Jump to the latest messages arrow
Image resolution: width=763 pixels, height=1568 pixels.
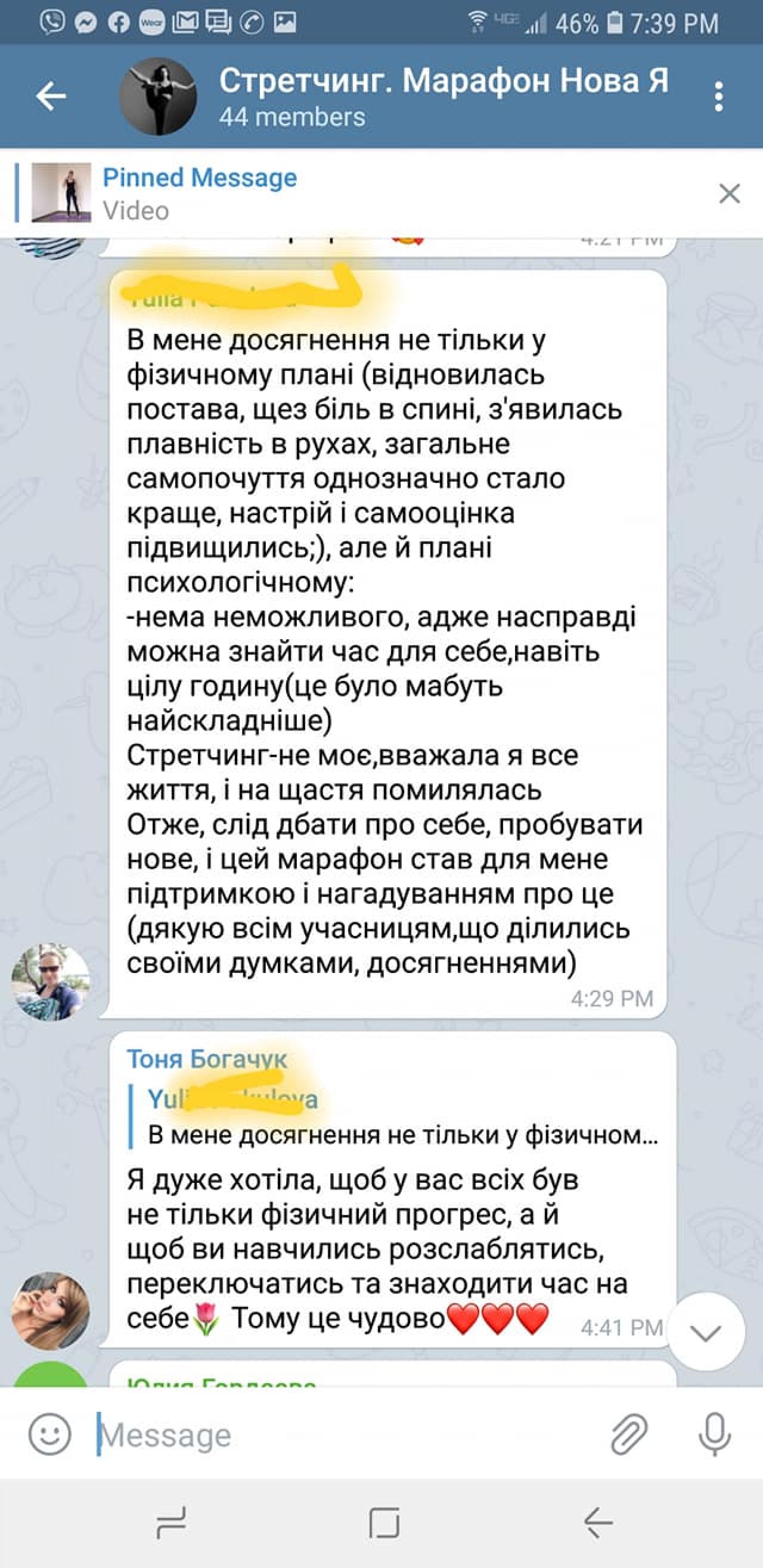(705, 1332)
